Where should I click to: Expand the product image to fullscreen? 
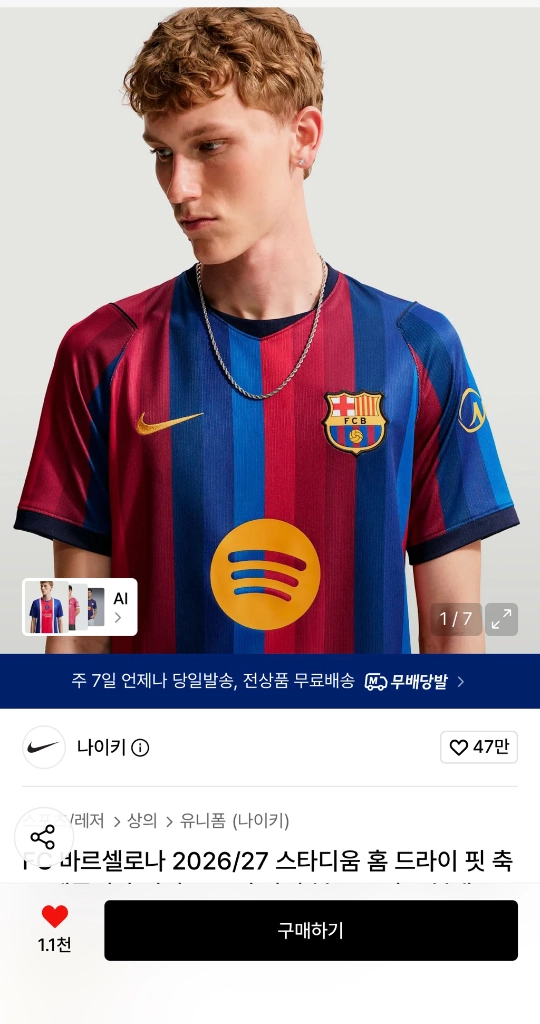point(501,619)
